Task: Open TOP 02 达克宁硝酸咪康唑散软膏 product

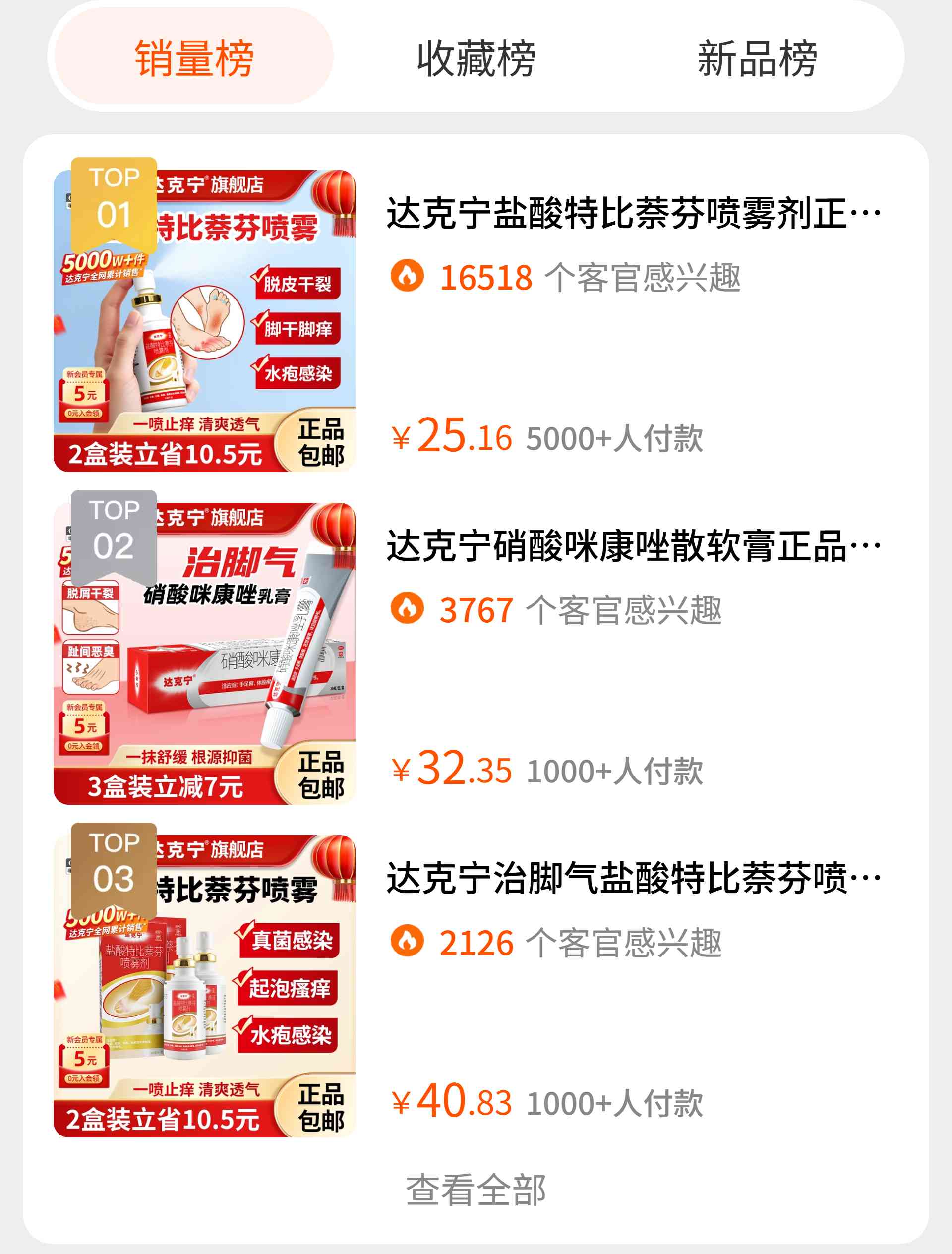Action: point(633,546)
